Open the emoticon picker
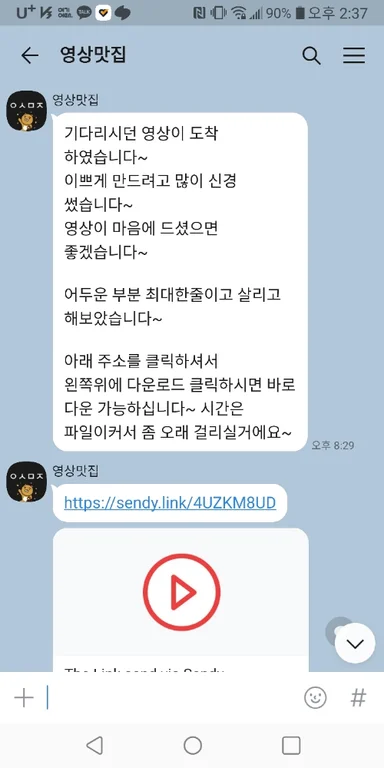Screen dimensions: 384x768 [x=315, y=697]
